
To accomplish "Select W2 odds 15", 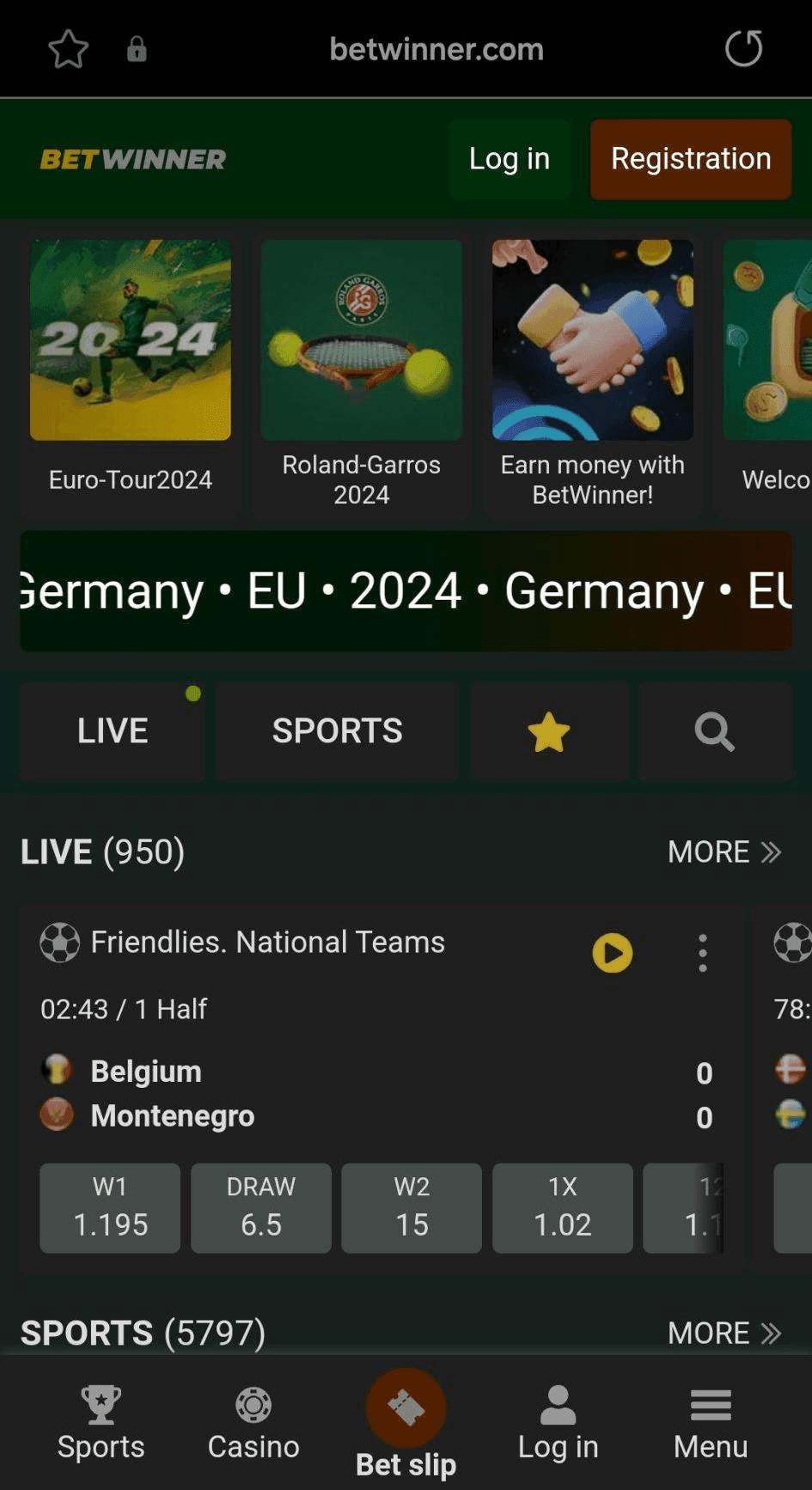I will point(412,1207).
